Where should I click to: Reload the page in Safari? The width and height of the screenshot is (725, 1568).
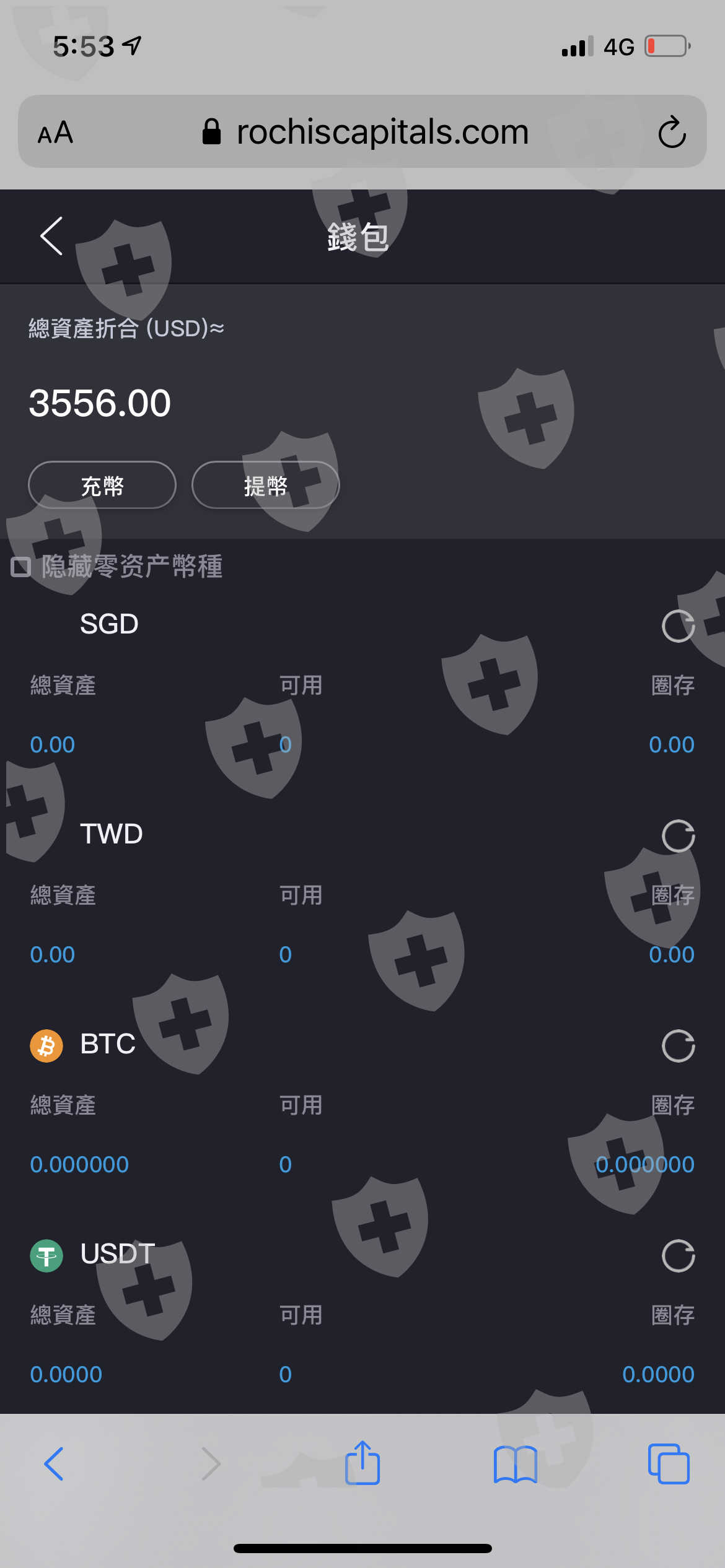pyautogui.click(x=672, y=132)
